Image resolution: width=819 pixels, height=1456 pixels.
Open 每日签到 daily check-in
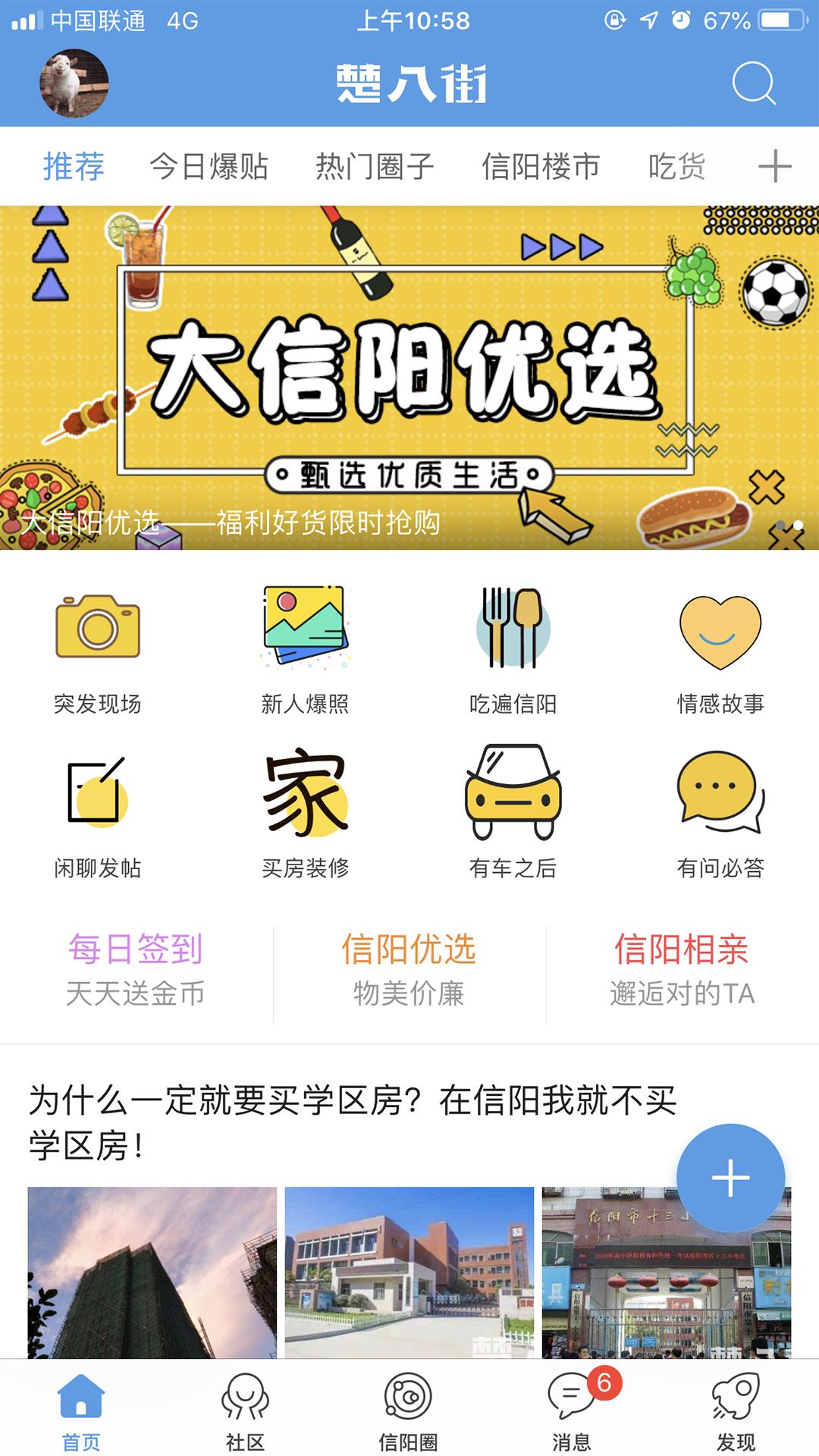(x=136, y=969)
